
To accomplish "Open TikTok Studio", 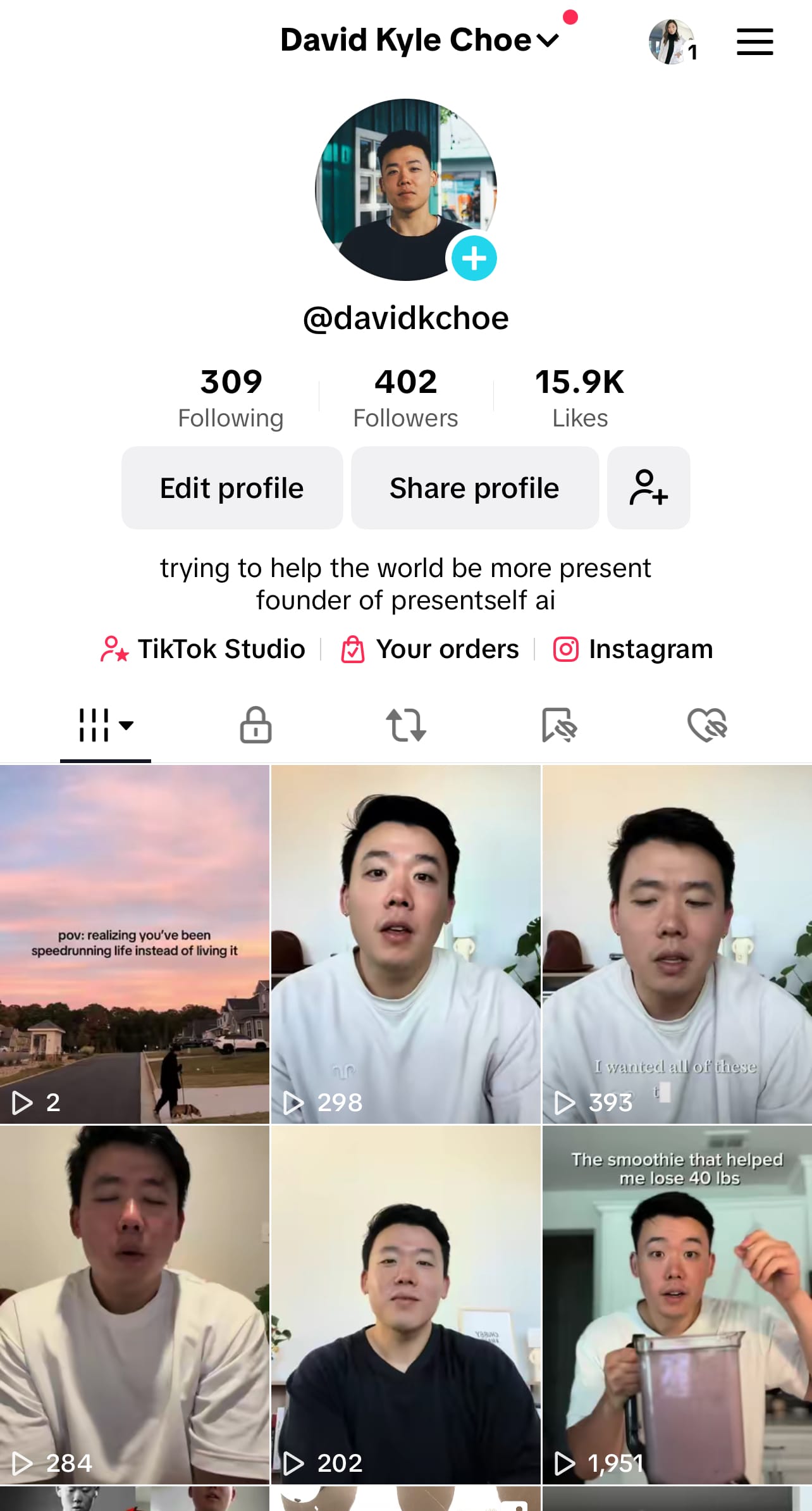I will click(204, 649).
